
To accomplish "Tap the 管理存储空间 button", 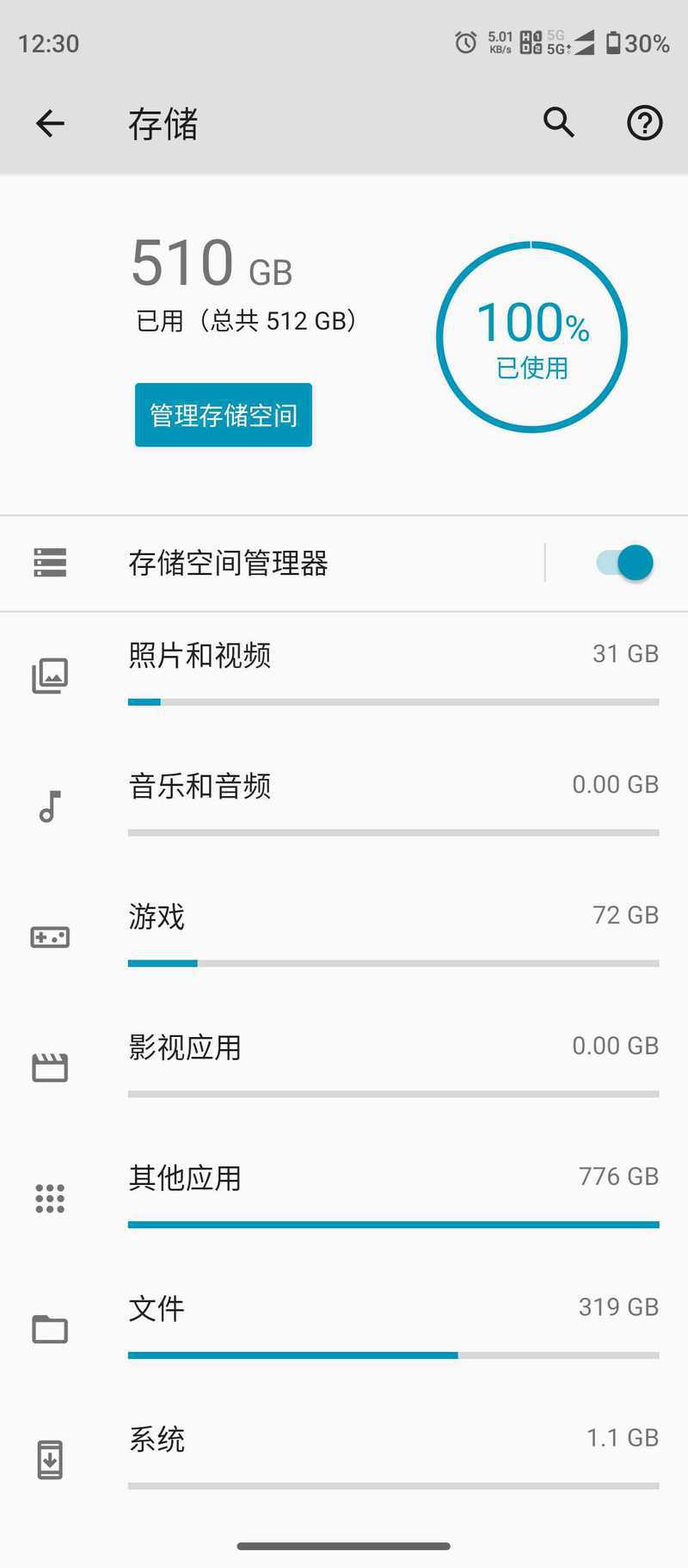I will [x=224, y=415].
